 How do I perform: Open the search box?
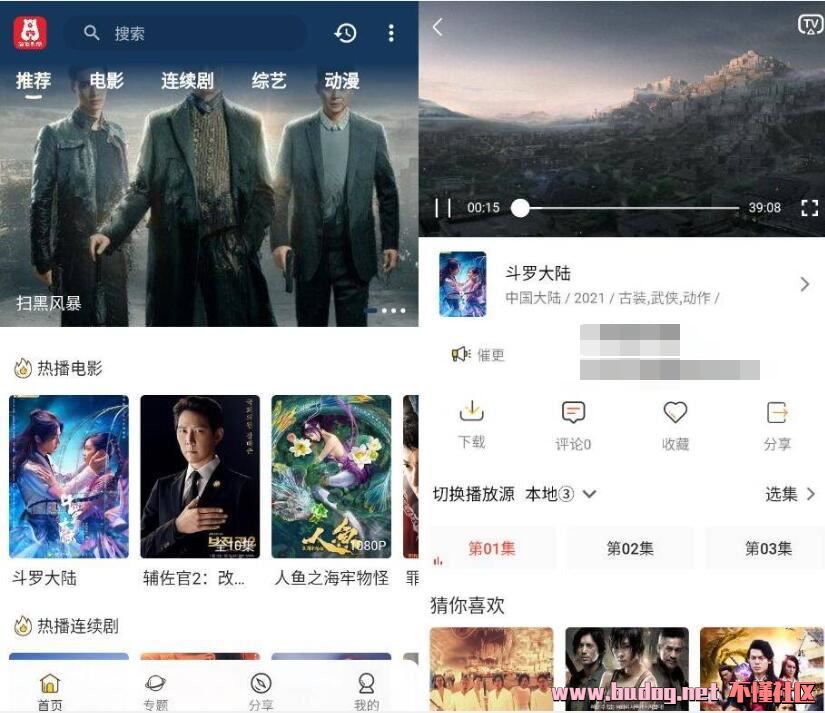coord(185,33)
